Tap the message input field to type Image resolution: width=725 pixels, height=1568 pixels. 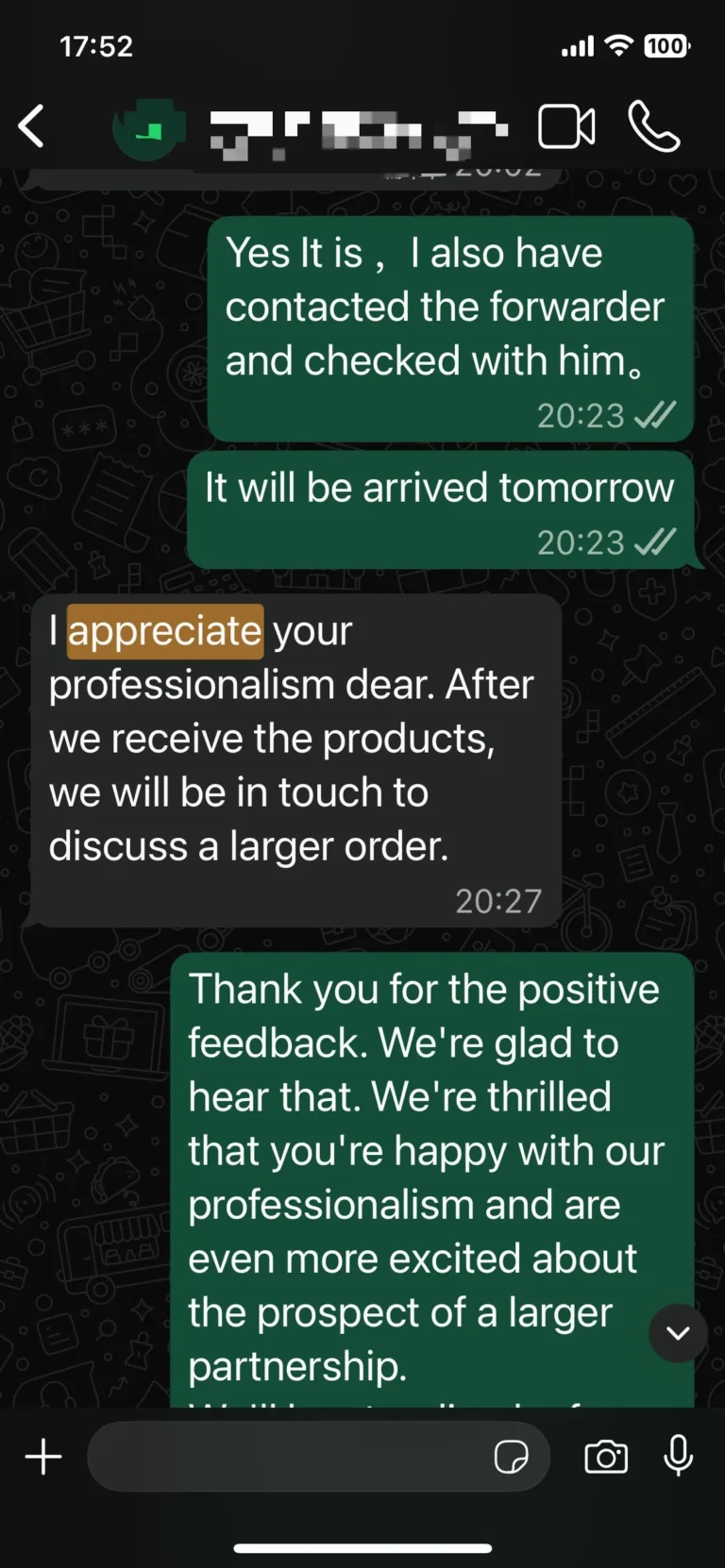283,1456
